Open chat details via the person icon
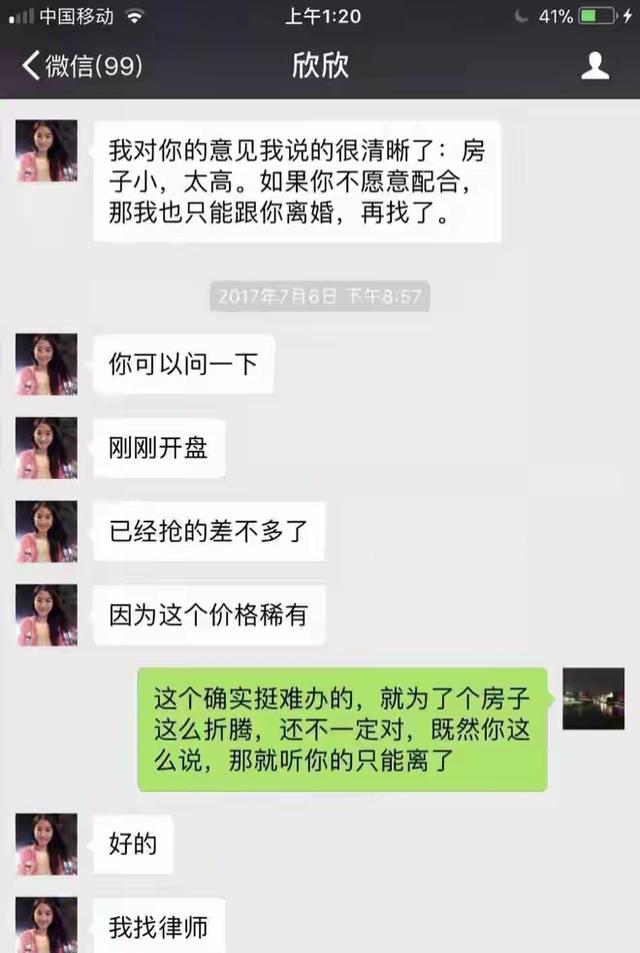This screenshot has height=953, width=640. click(595, 66)
